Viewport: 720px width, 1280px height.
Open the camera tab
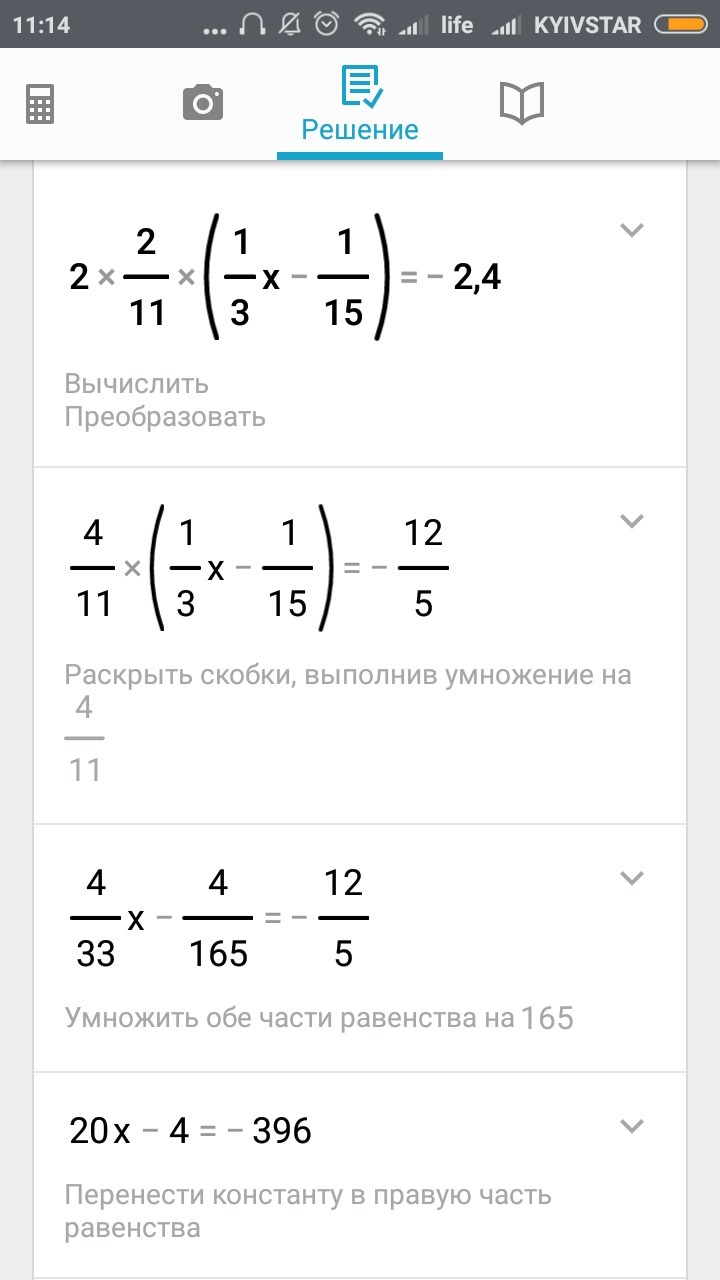pos(202,103)
